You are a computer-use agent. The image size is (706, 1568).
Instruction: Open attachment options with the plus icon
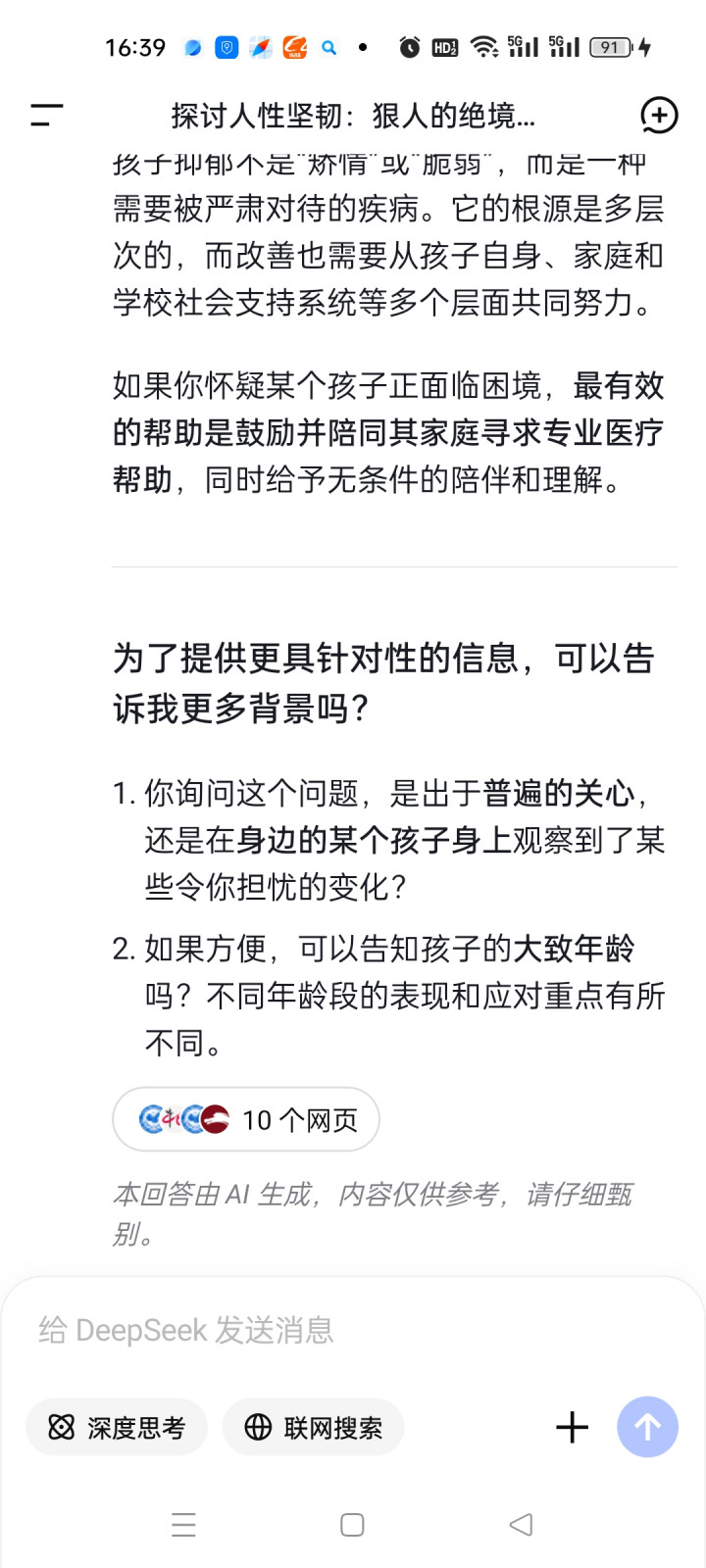[x=572, y=1427]
